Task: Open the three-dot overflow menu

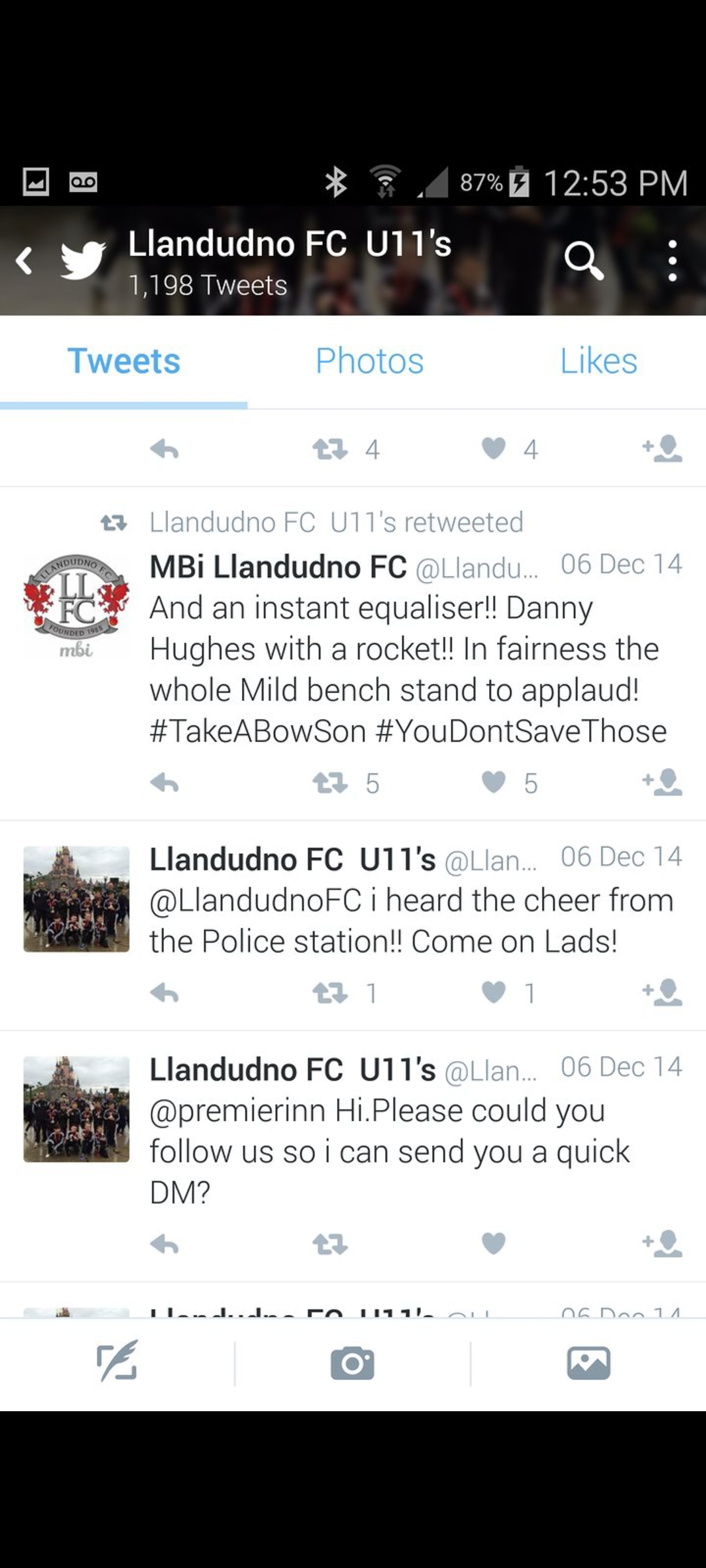Action: [x=672, y=261]
